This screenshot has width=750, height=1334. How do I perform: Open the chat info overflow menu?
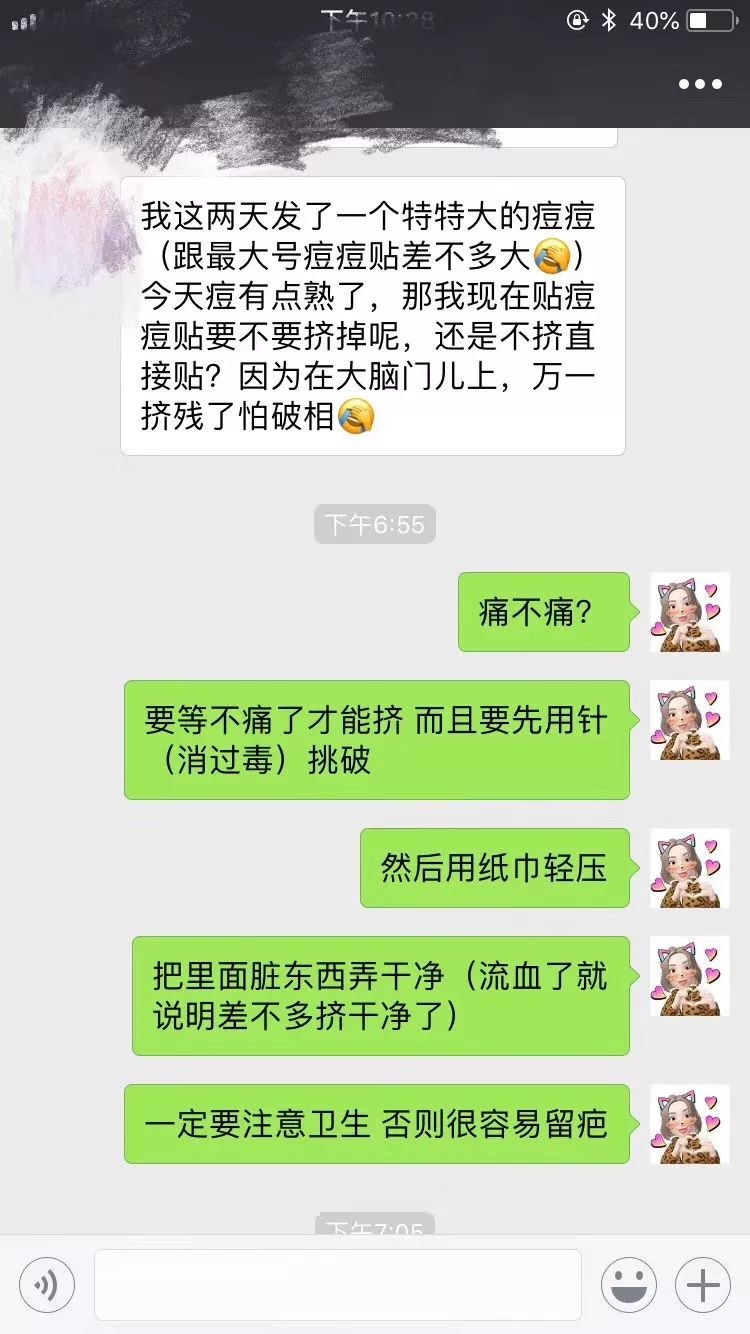point(699,84)
